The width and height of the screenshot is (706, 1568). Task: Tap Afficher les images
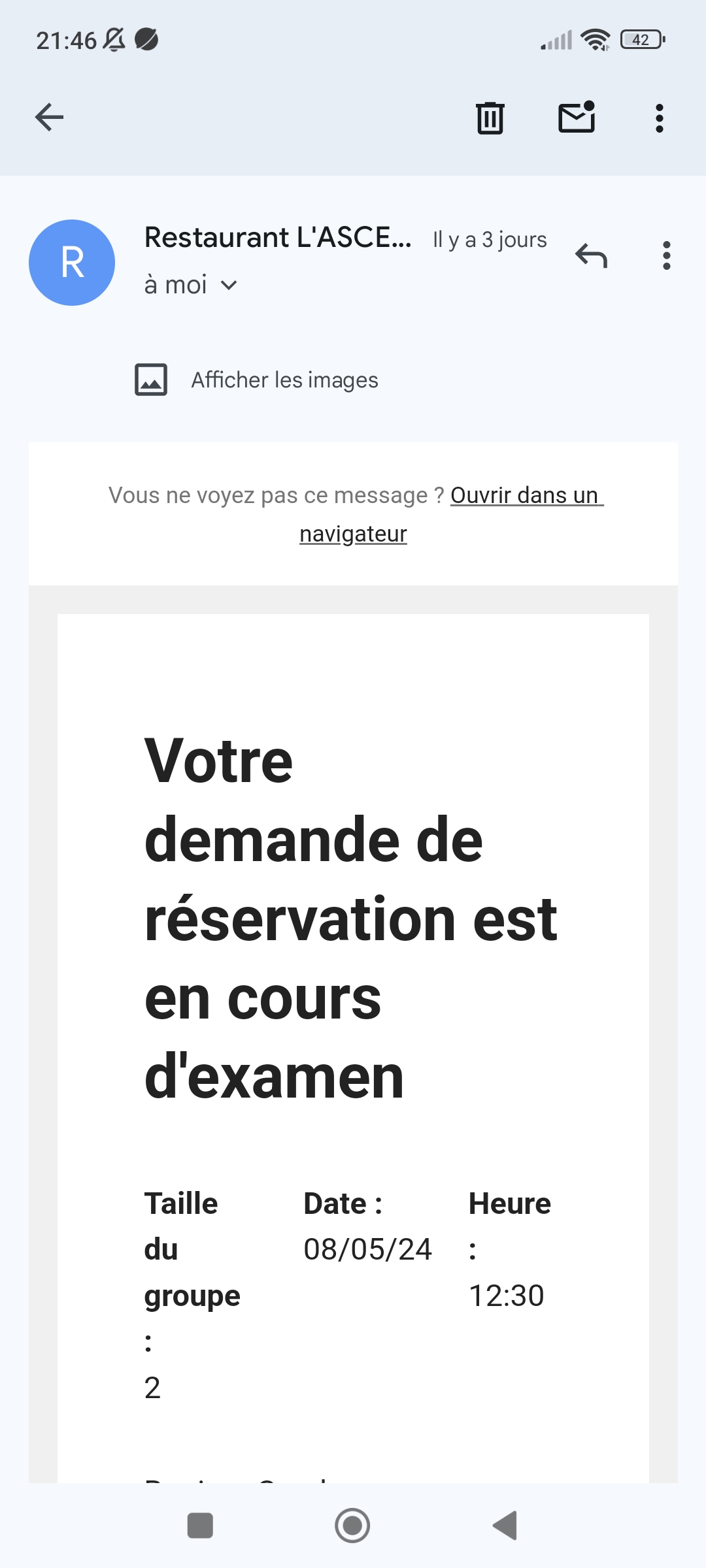point(284,380)
